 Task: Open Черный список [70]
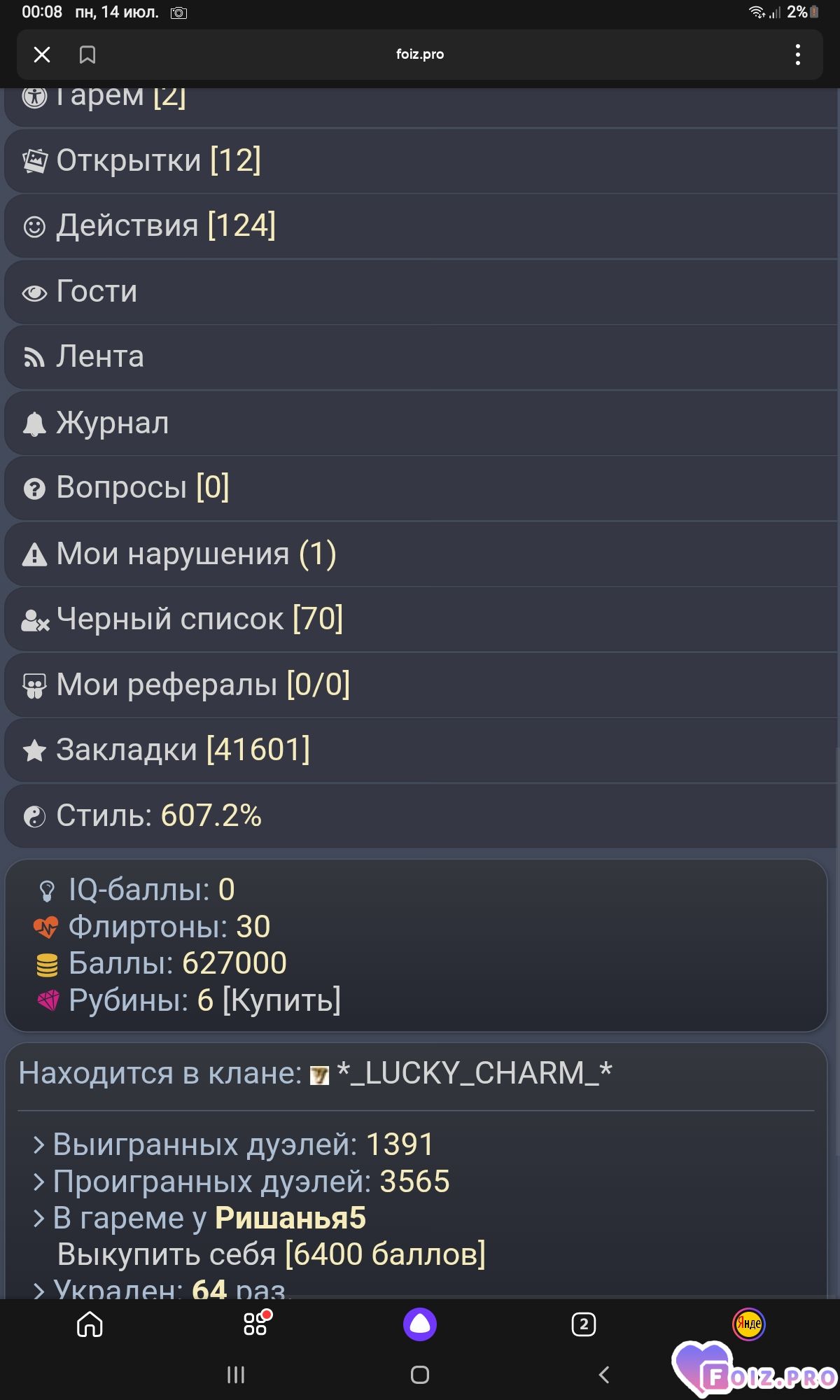coord(421,619)
